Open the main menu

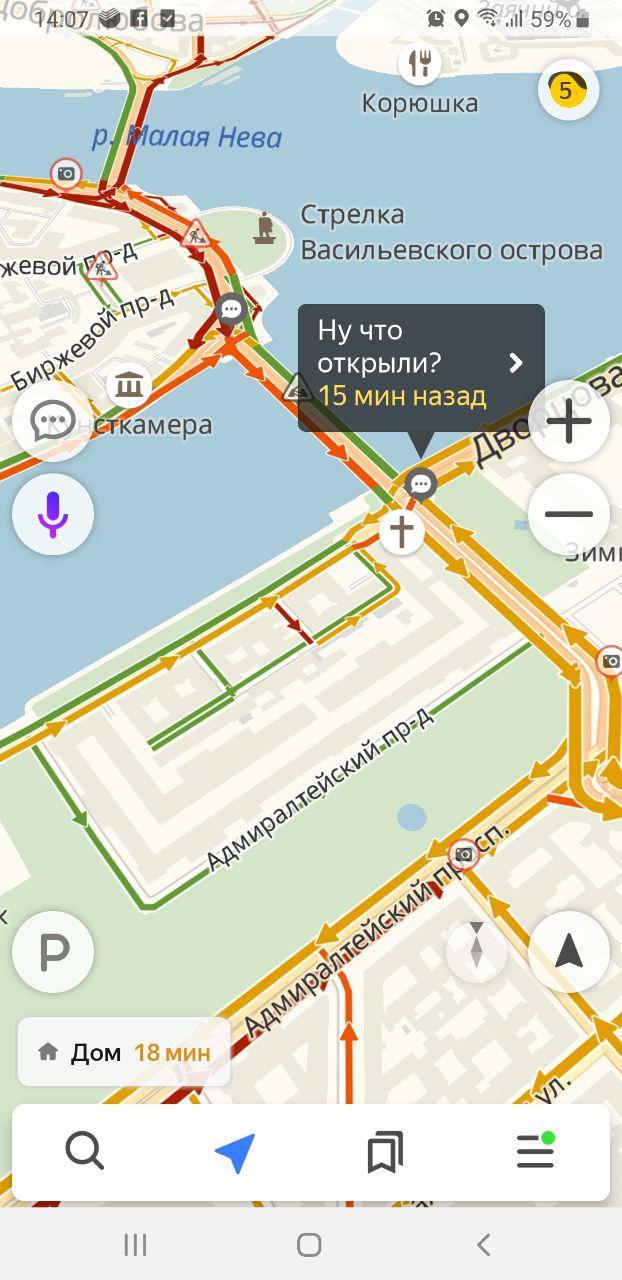[535, 1152]
